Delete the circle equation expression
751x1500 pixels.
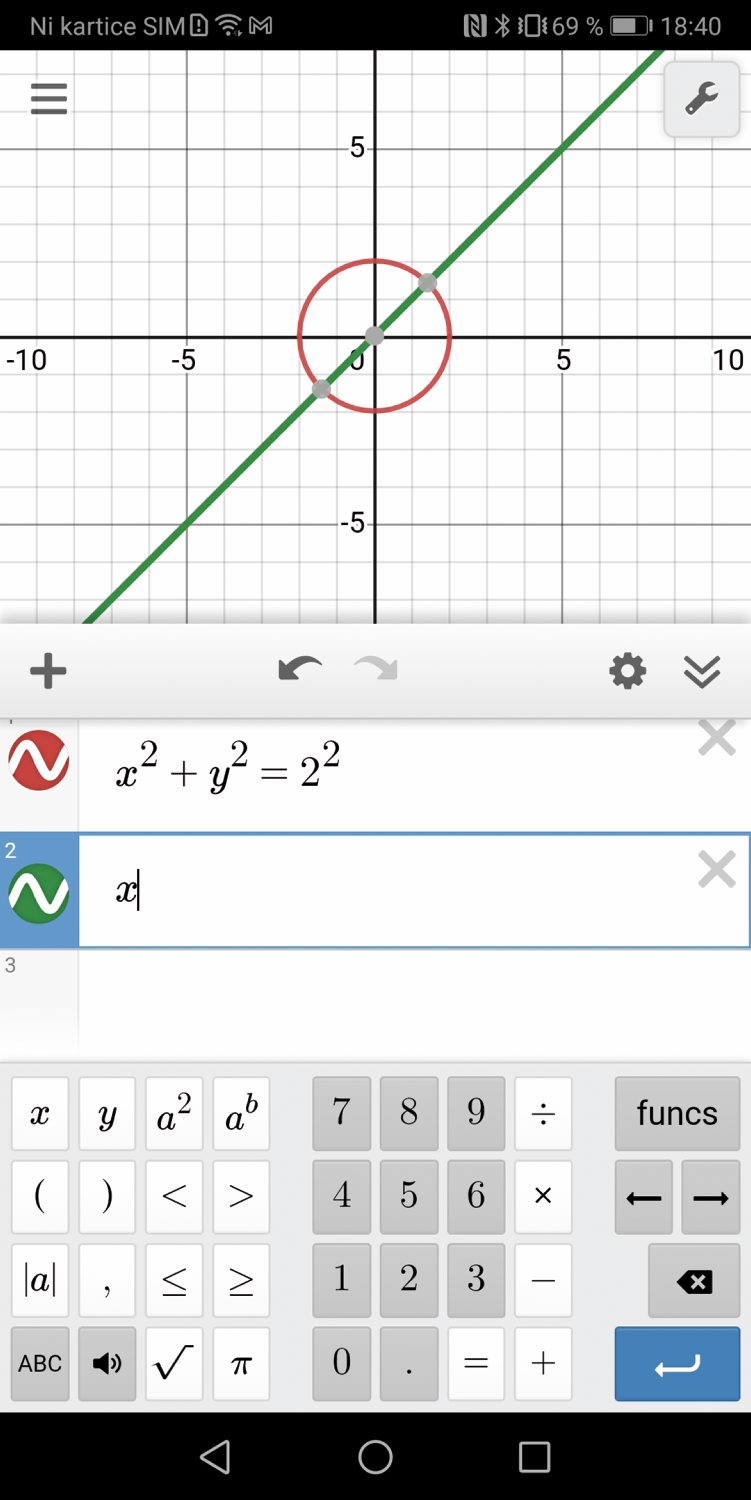(x=716, y=740)
